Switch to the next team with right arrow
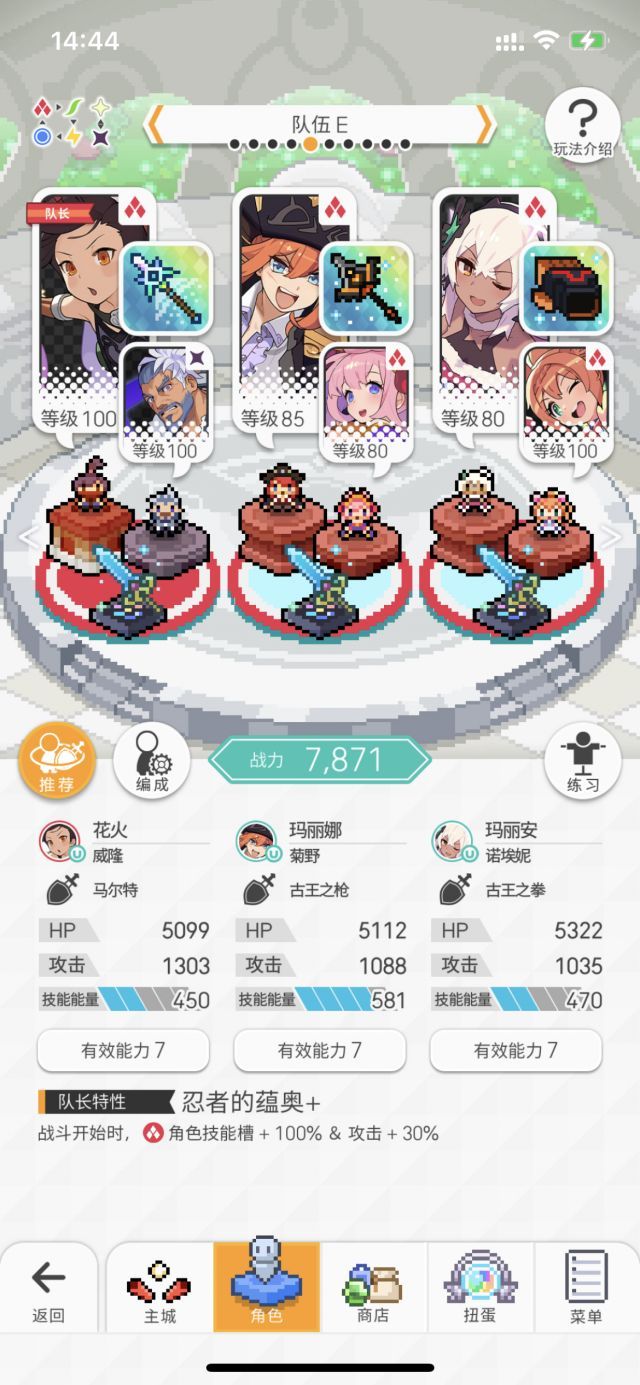 click(484, 126)
